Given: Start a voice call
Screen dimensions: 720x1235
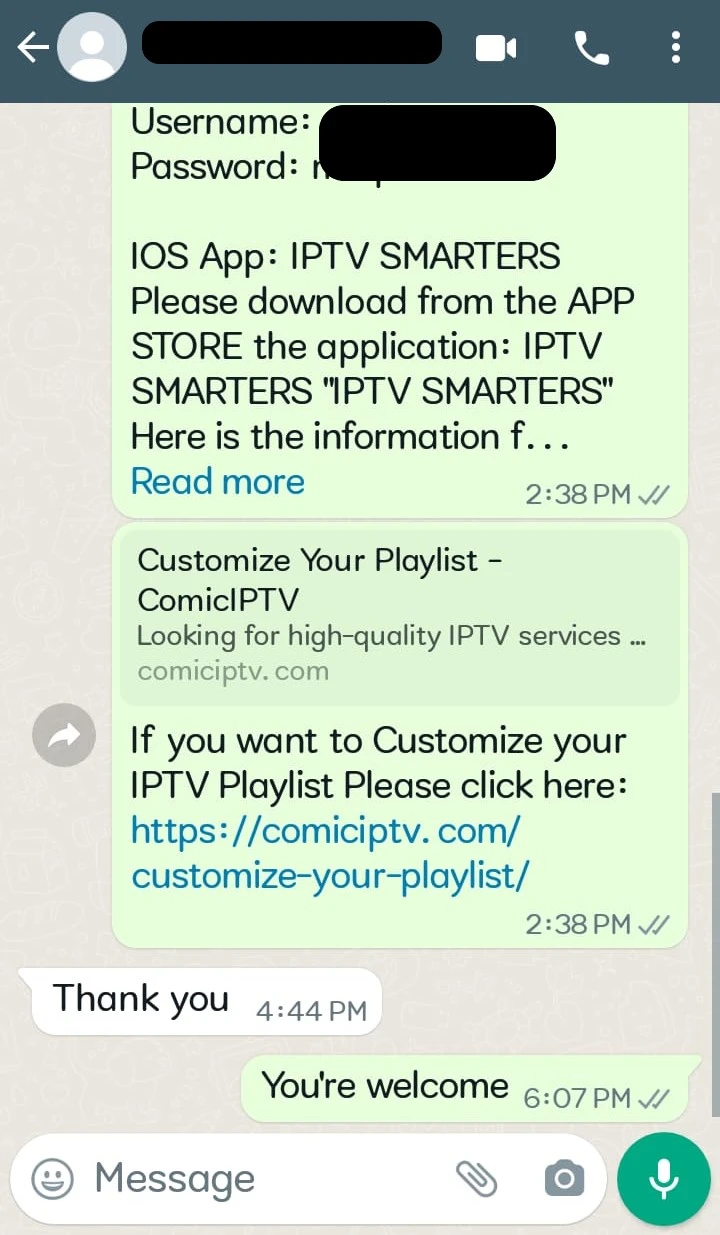Looking at the screenshot, I should pos(591,47).
